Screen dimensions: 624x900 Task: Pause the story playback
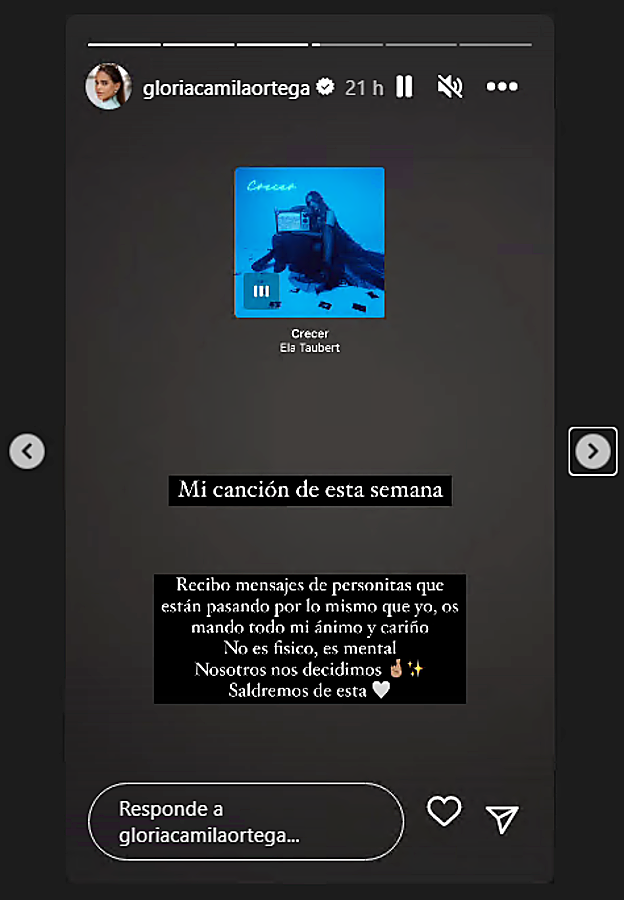coord(404,87)
